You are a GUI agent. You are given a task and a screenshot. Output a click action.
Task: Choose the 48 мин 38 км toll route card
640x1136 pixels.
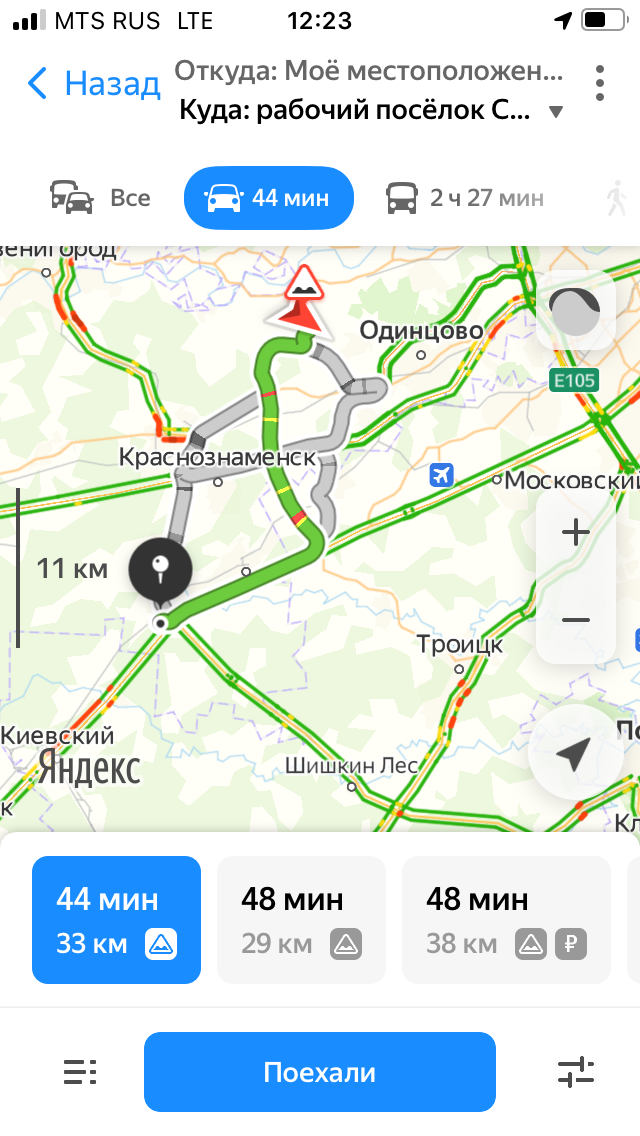507,920
